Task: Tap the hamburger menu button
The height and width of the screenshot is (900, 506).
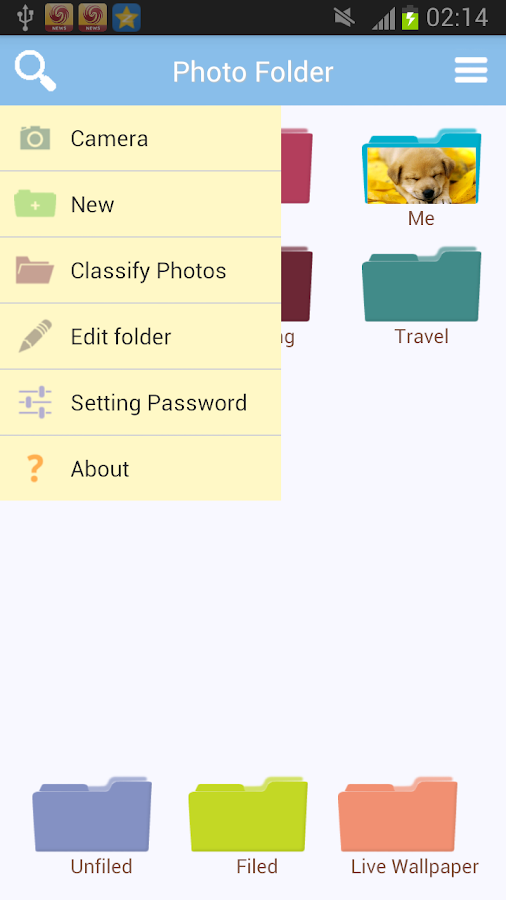Action: pos(471,71)
